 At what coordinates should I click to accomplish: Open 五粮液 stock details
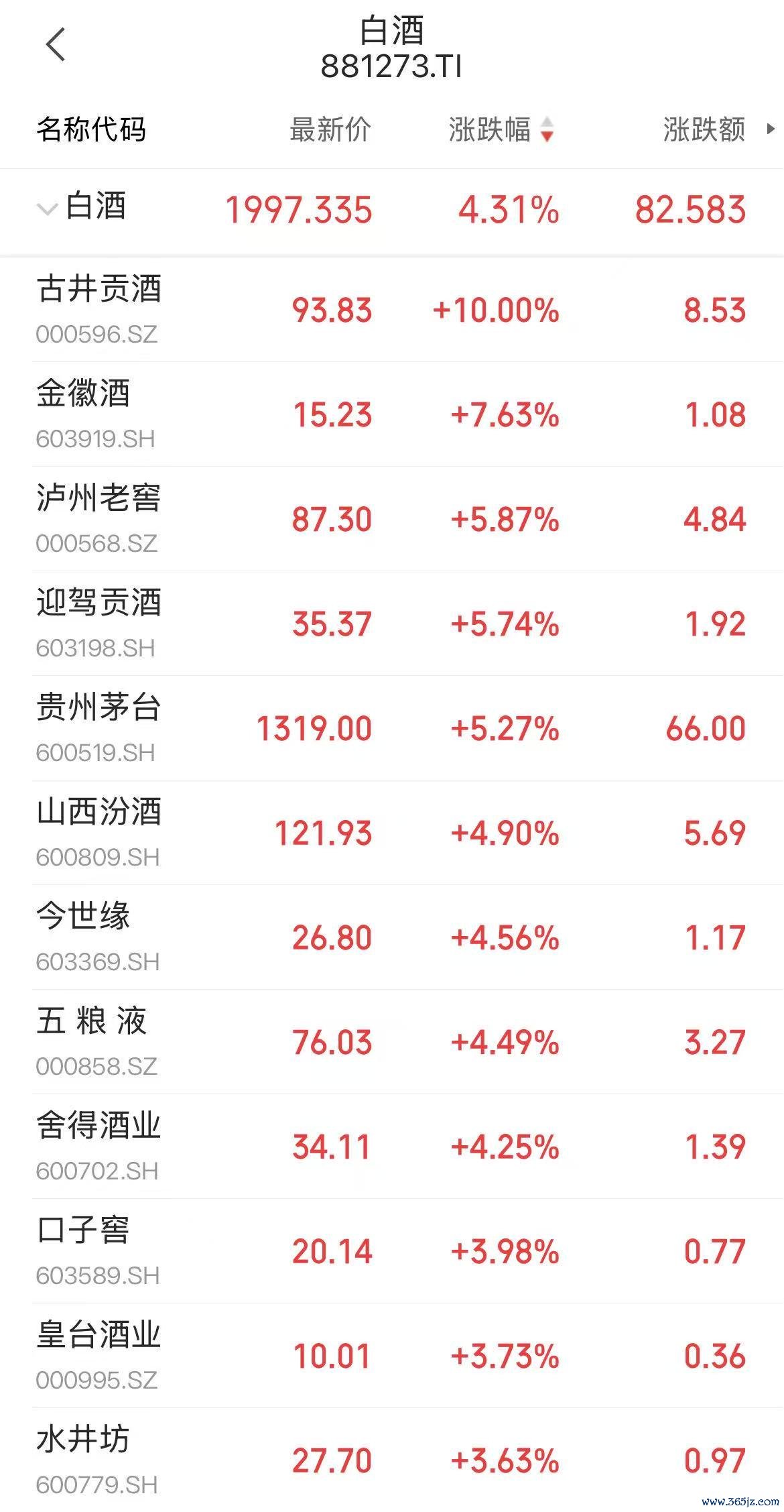(392, 1042)
